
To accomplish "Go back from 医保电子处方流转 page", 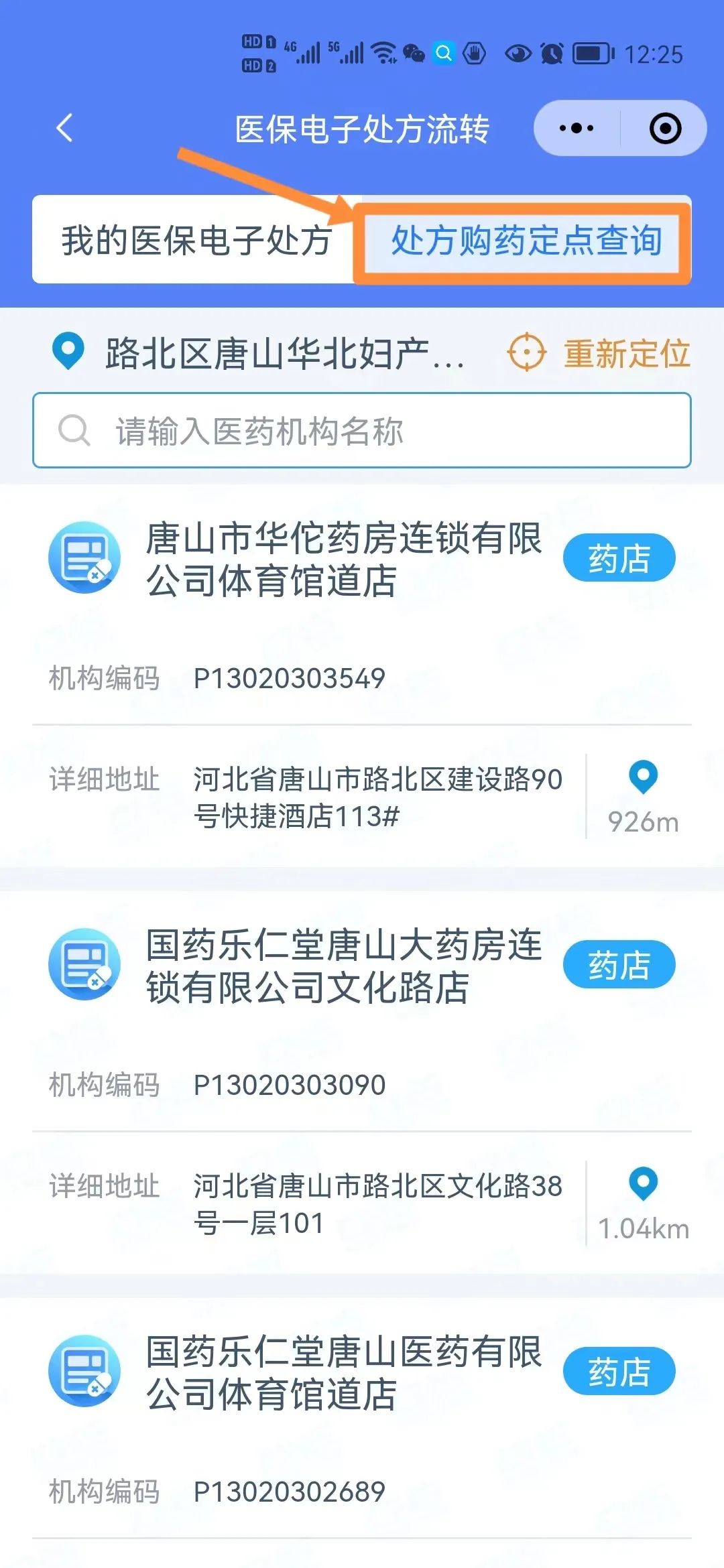I will click(x=65, y=128).
